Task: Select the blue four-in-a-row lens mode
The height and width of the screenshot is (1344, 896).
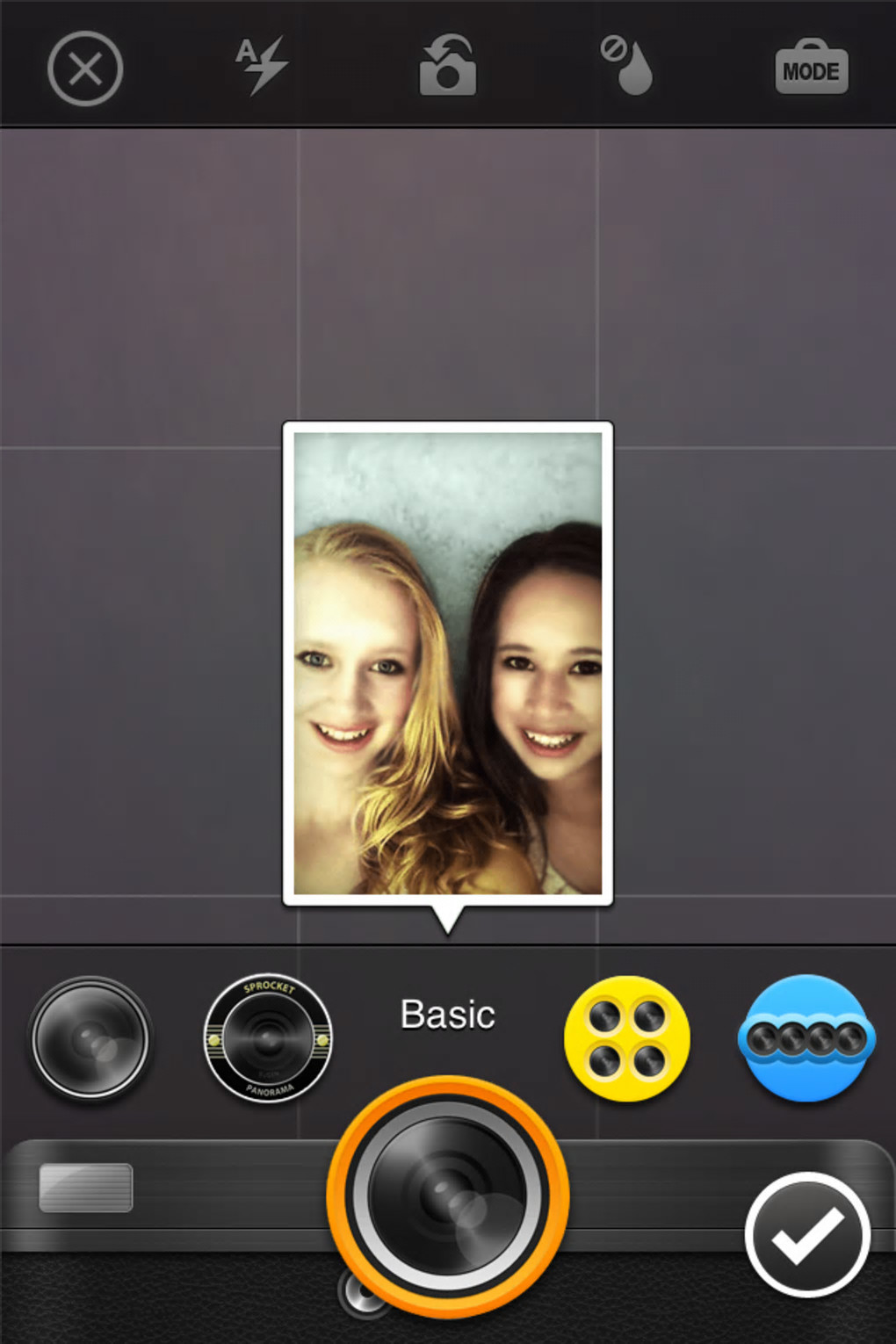Action: click(806, 1038)
